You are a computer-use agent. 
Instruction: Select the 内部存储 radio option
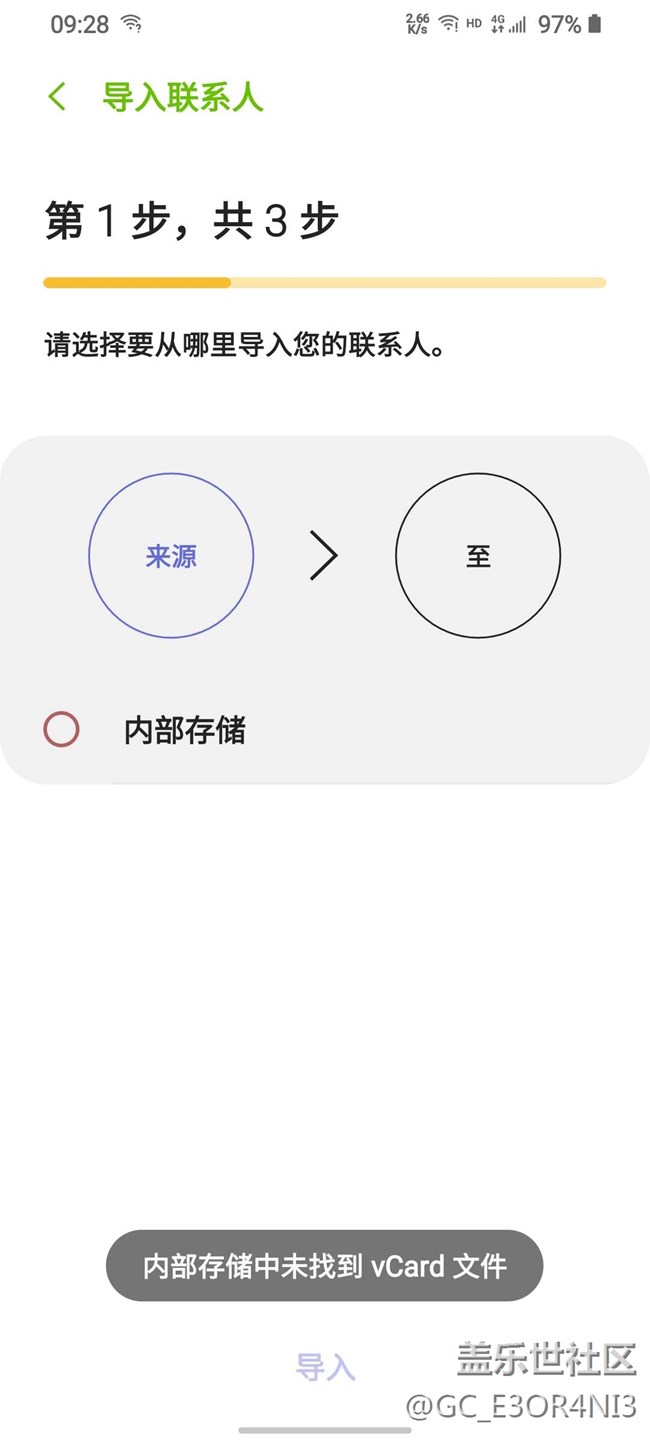coord(61,729)
